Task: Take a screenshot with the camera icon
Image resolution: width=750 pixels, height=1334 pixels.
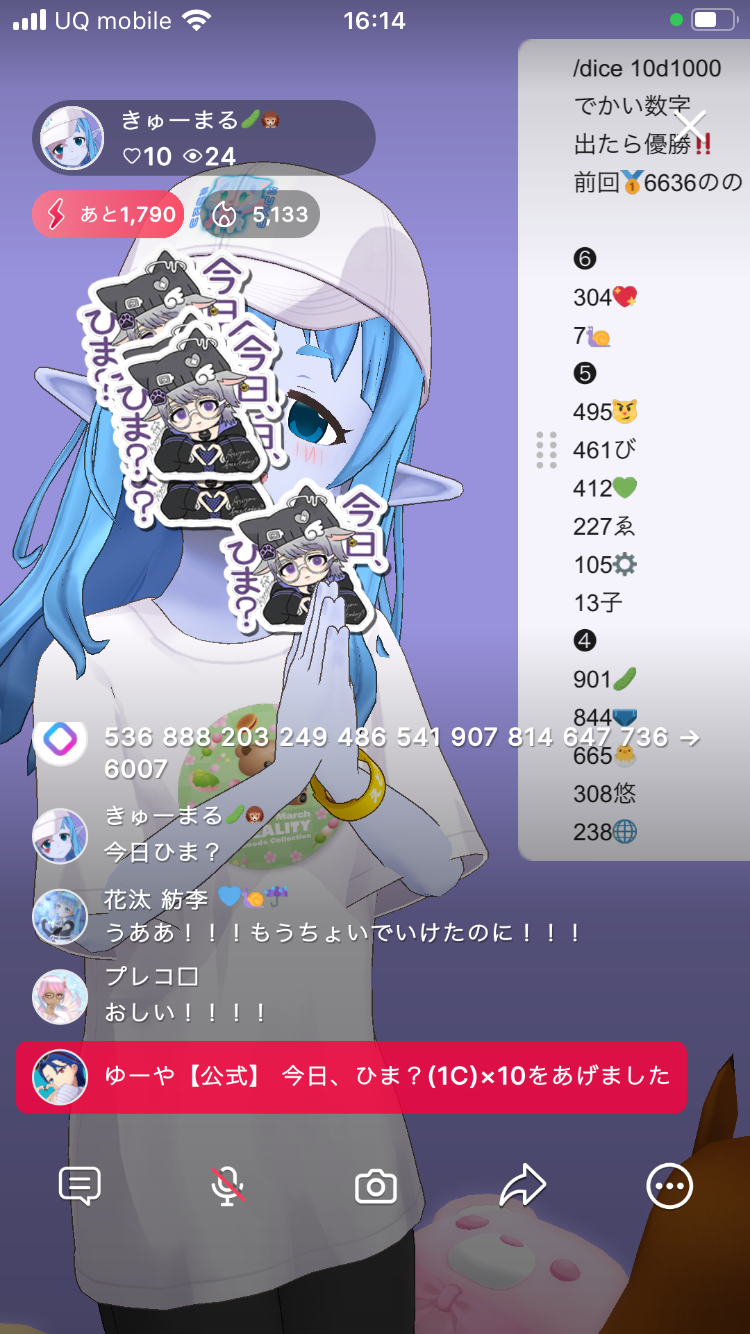Action: point(376,1187)
